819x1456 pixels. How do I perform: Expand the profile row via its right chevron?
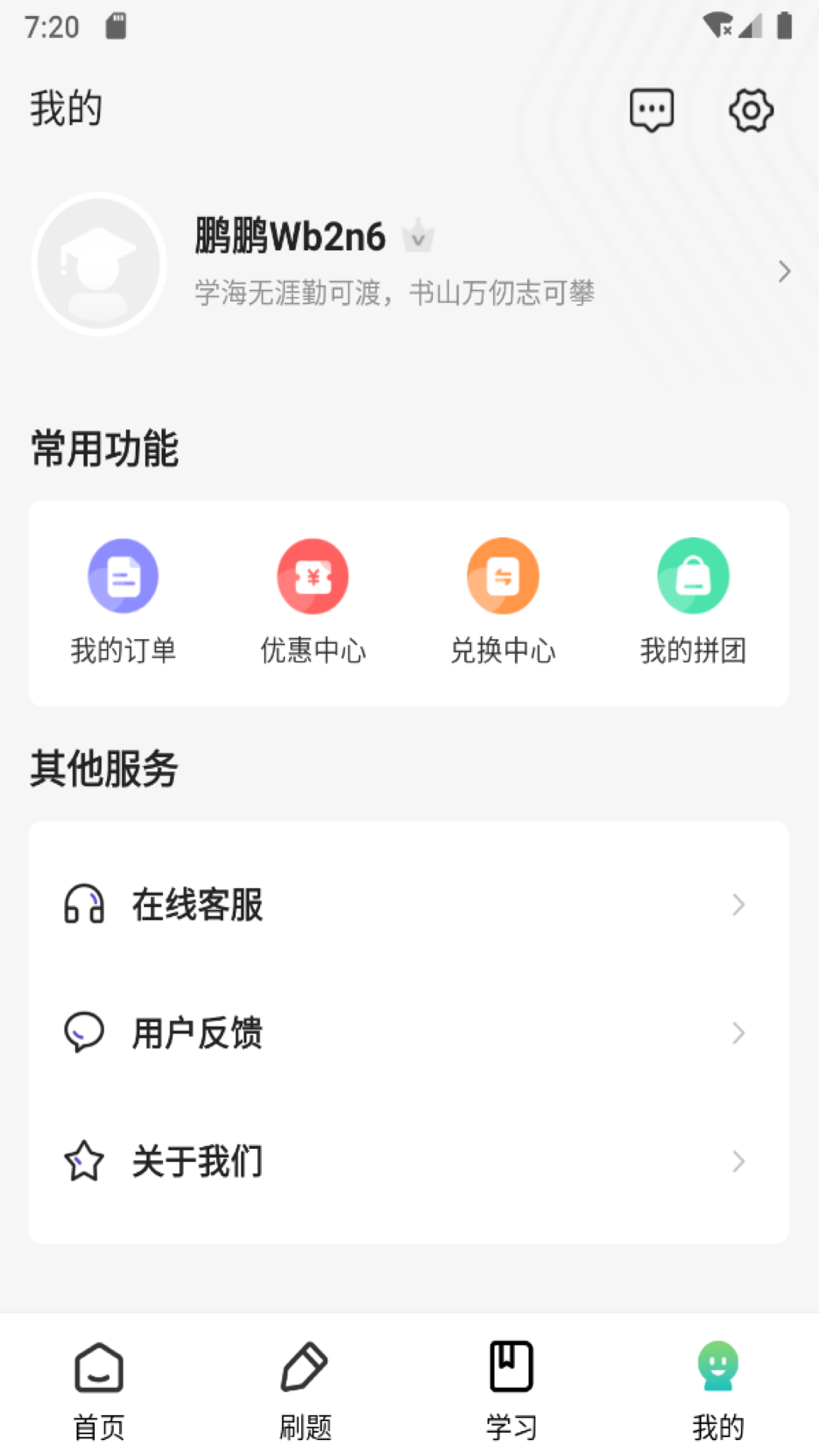(783, 271)
